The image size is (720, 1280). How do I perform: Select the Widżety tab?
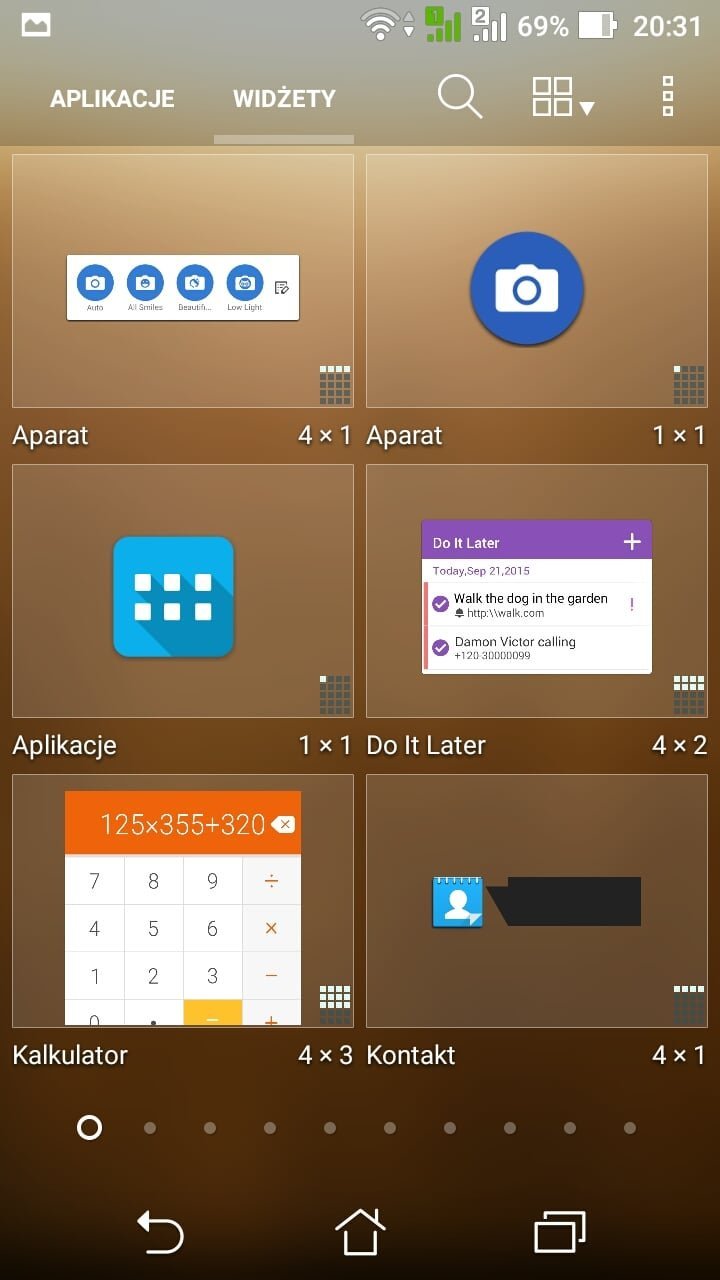pyautogui.click(x=284, y=99)
